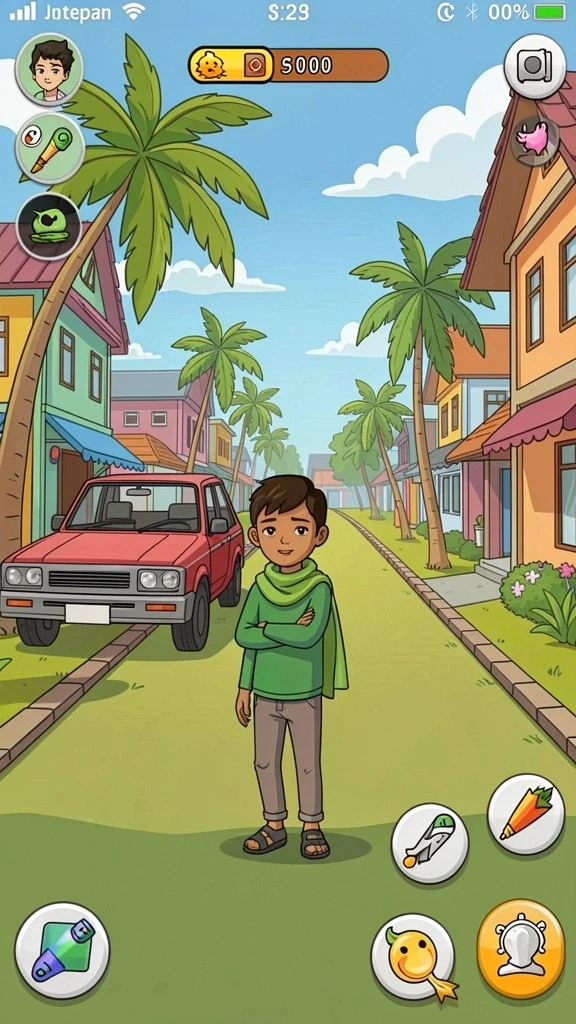Open the camera screenshot button
This screenshot has height=1024, width=576.
tap(535, 67)
